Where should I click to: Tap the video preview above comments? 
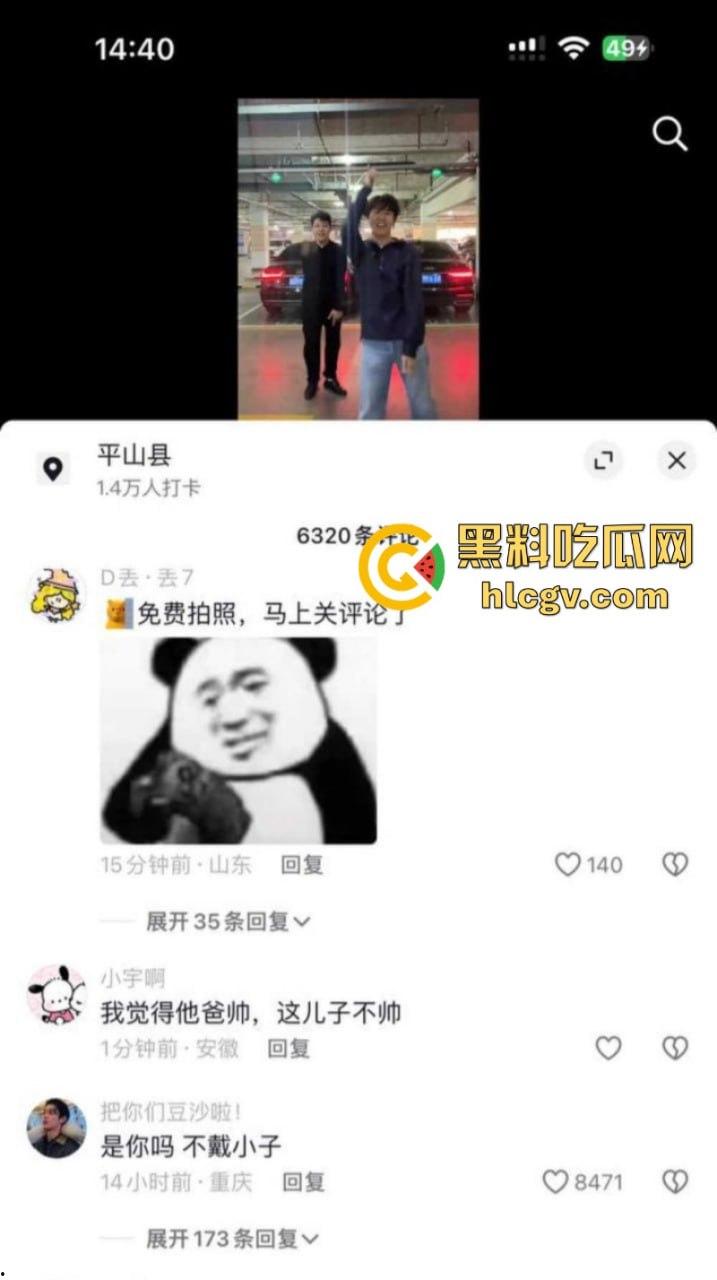click(357, 258)
